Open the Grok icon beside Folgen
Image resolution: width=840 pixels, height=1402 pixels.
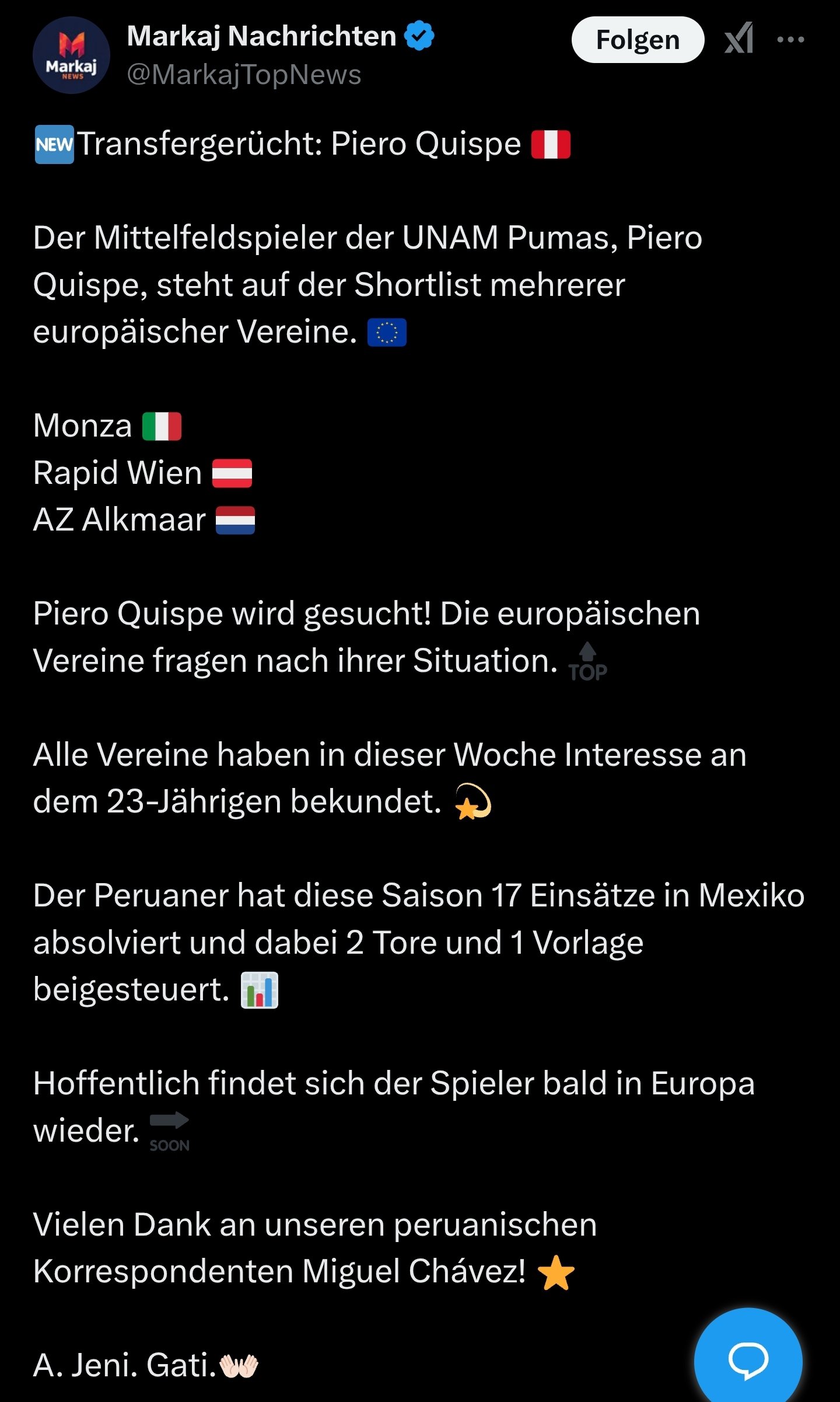tap(739, 39)
